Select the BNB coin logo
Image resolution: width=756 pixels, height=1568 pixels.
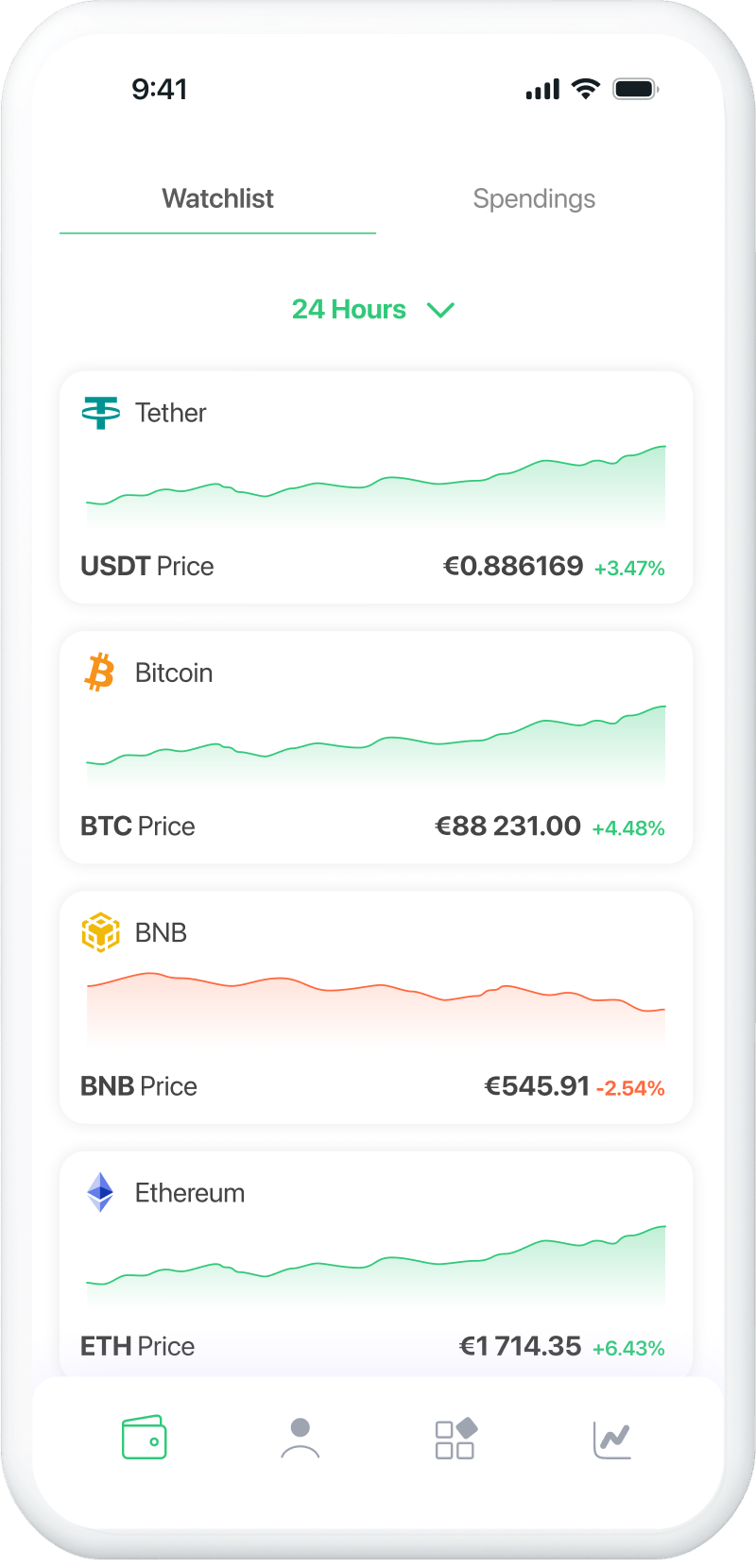click(101, 932)
